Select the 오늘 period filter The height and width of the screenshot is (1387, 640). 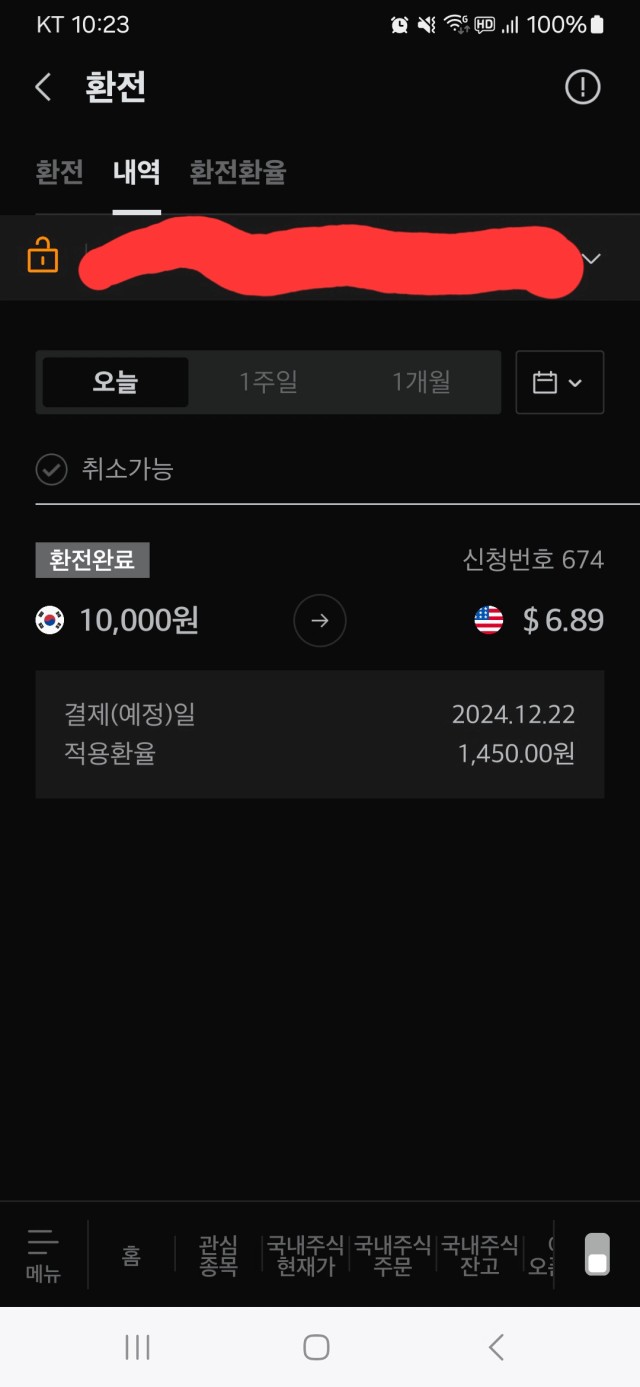(116, 382)
